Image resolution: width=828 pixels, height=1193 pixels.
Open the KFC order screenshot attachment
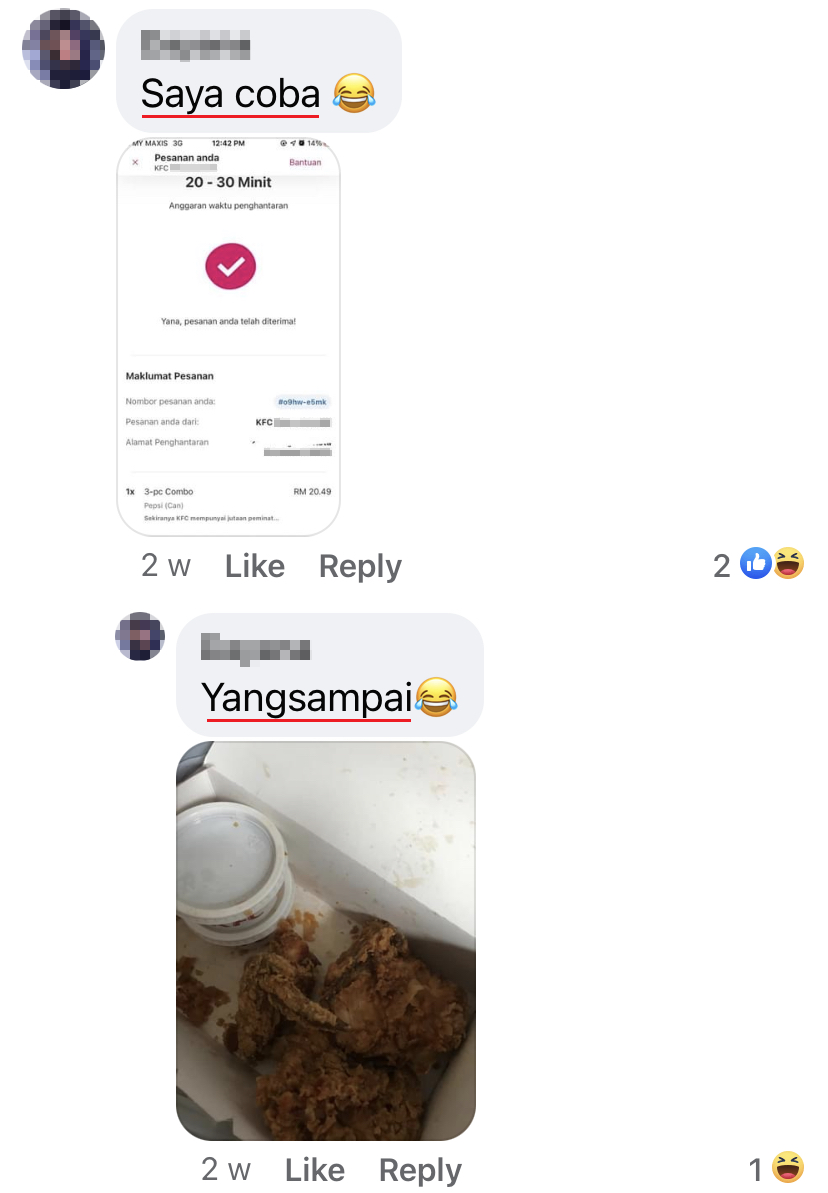click(x=229, y=336)
